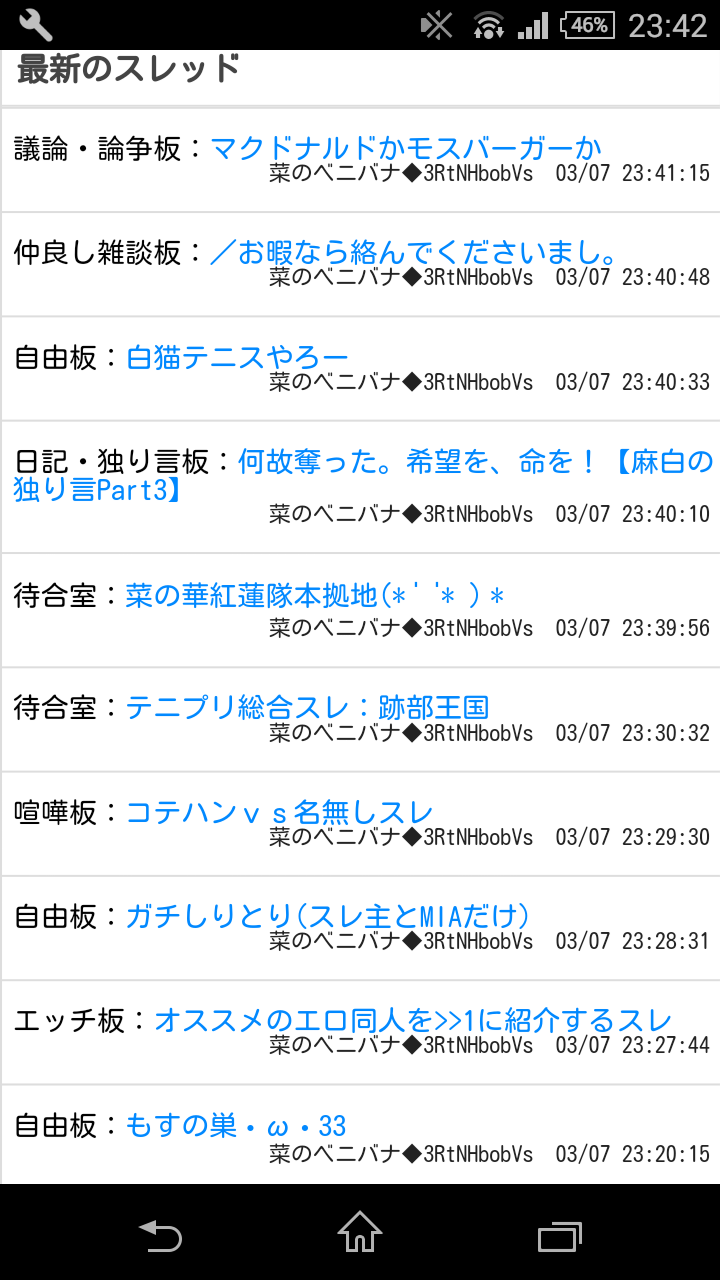Go to the home screen

point(360,1236)
